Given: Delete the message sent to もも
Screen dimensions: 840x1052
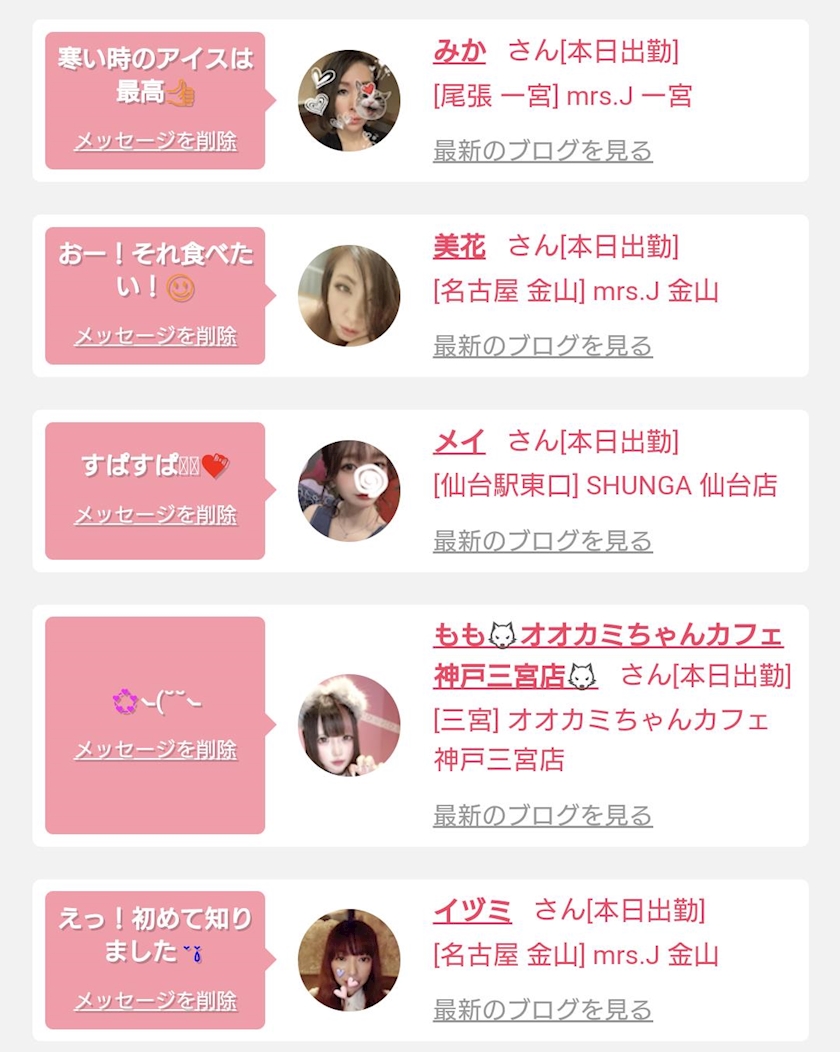Looking at the screenshot, I should pos(156,749).
